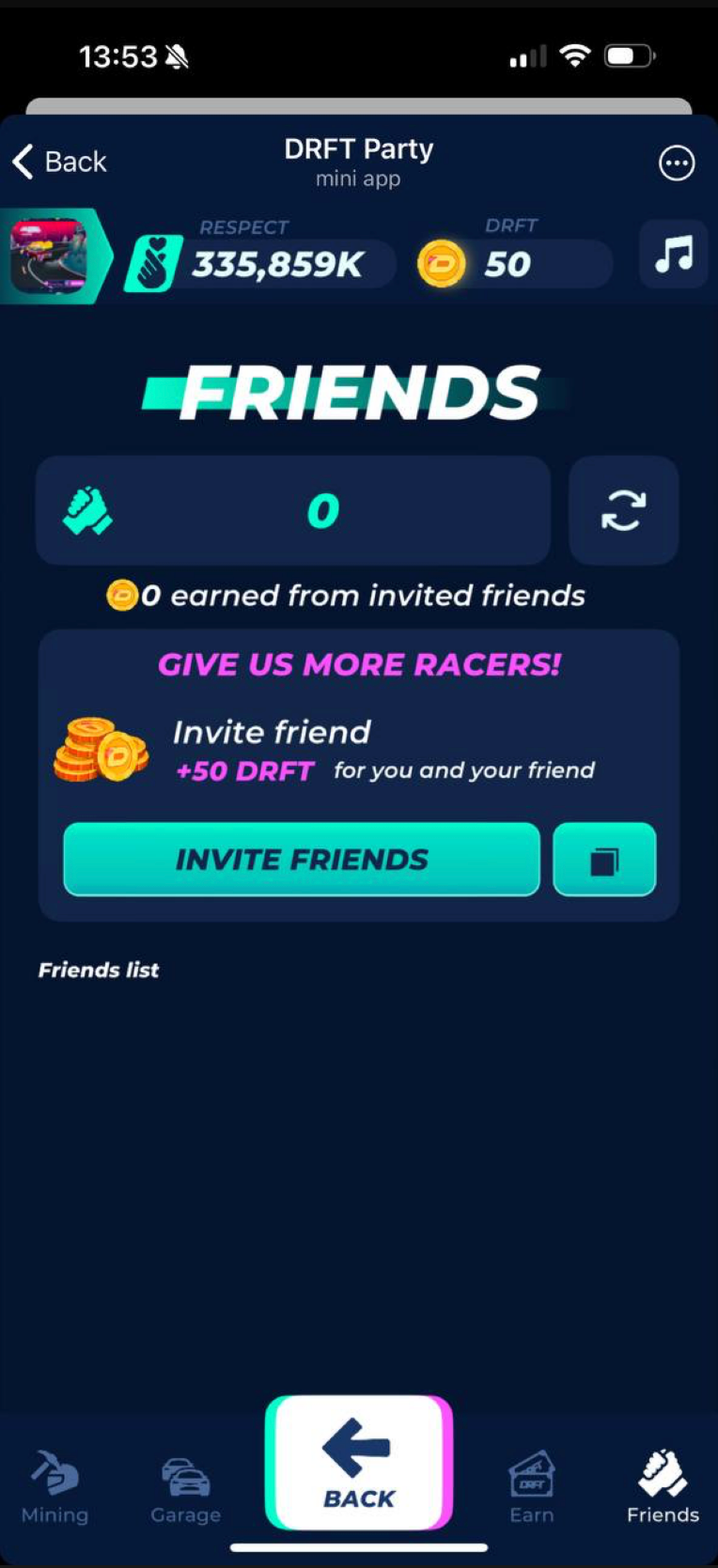Go back from DRFT Party mini app
Screen dimensions: 718x1568
coord(59,162)
